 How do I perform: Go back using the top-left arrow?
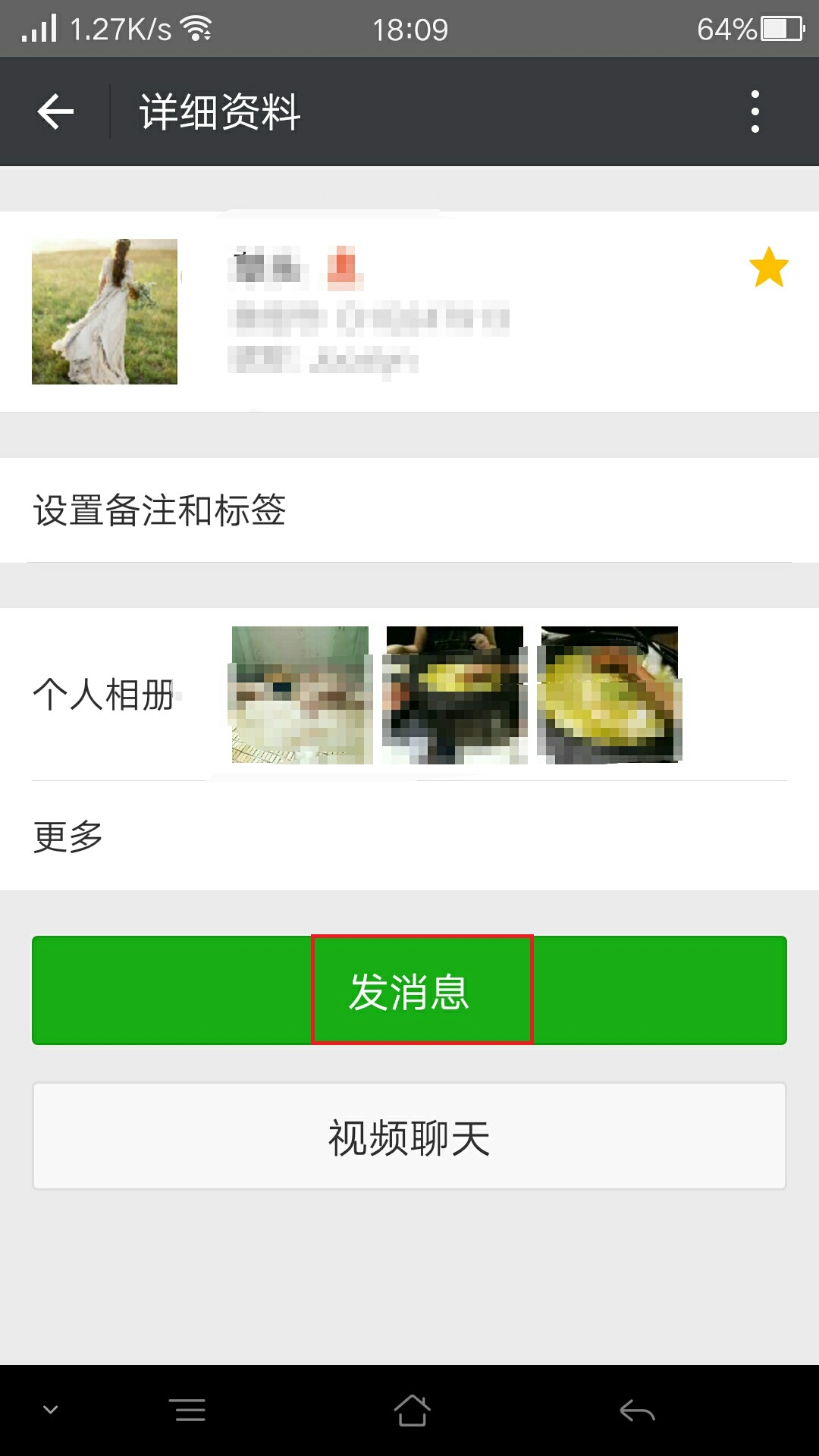[x=55, y=111]
